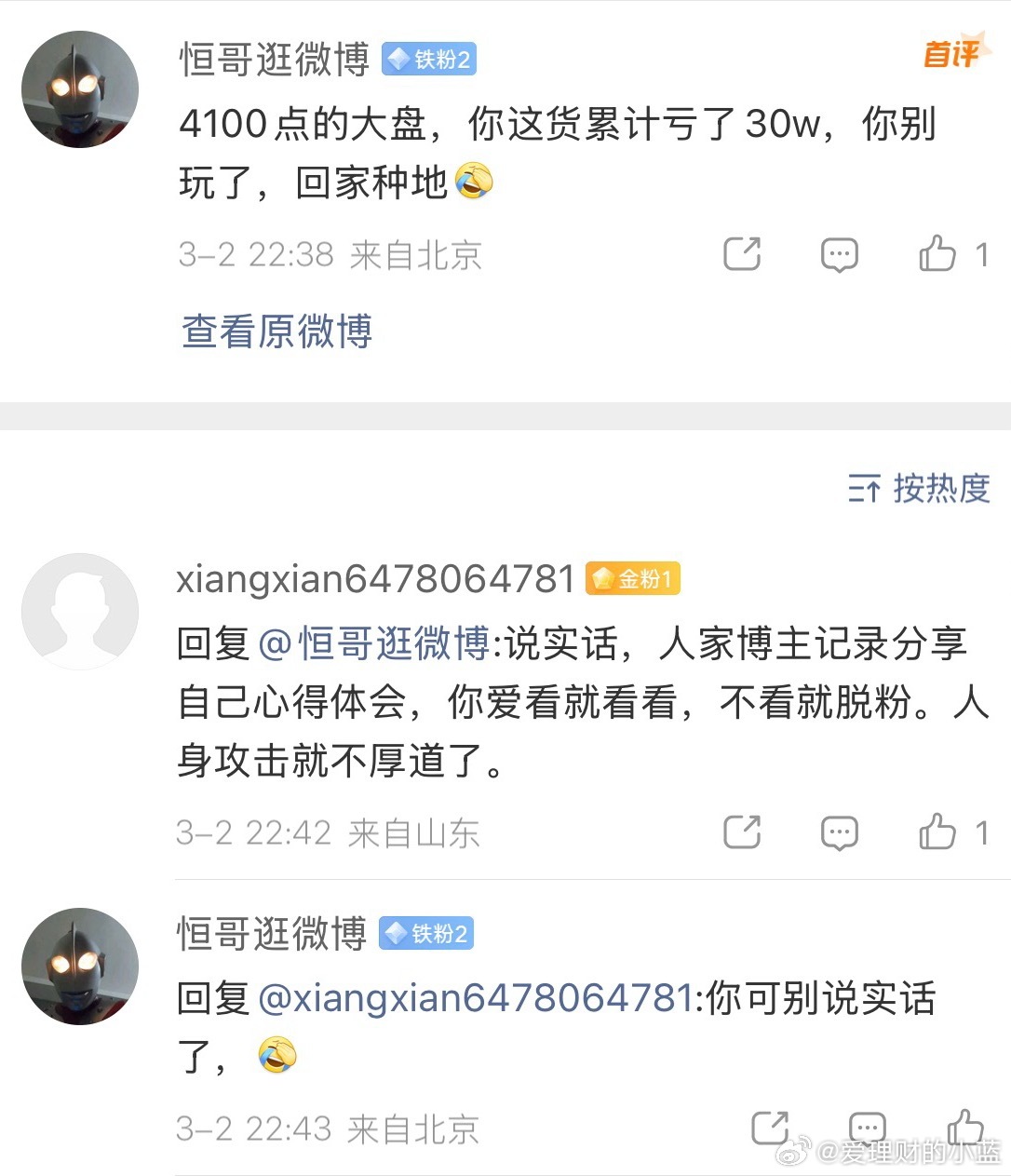The width and height of the screenshot is (1011, 1176).
Task: Toggle the thumbs-up on the bottom reply
Action: pos(965,1129)
